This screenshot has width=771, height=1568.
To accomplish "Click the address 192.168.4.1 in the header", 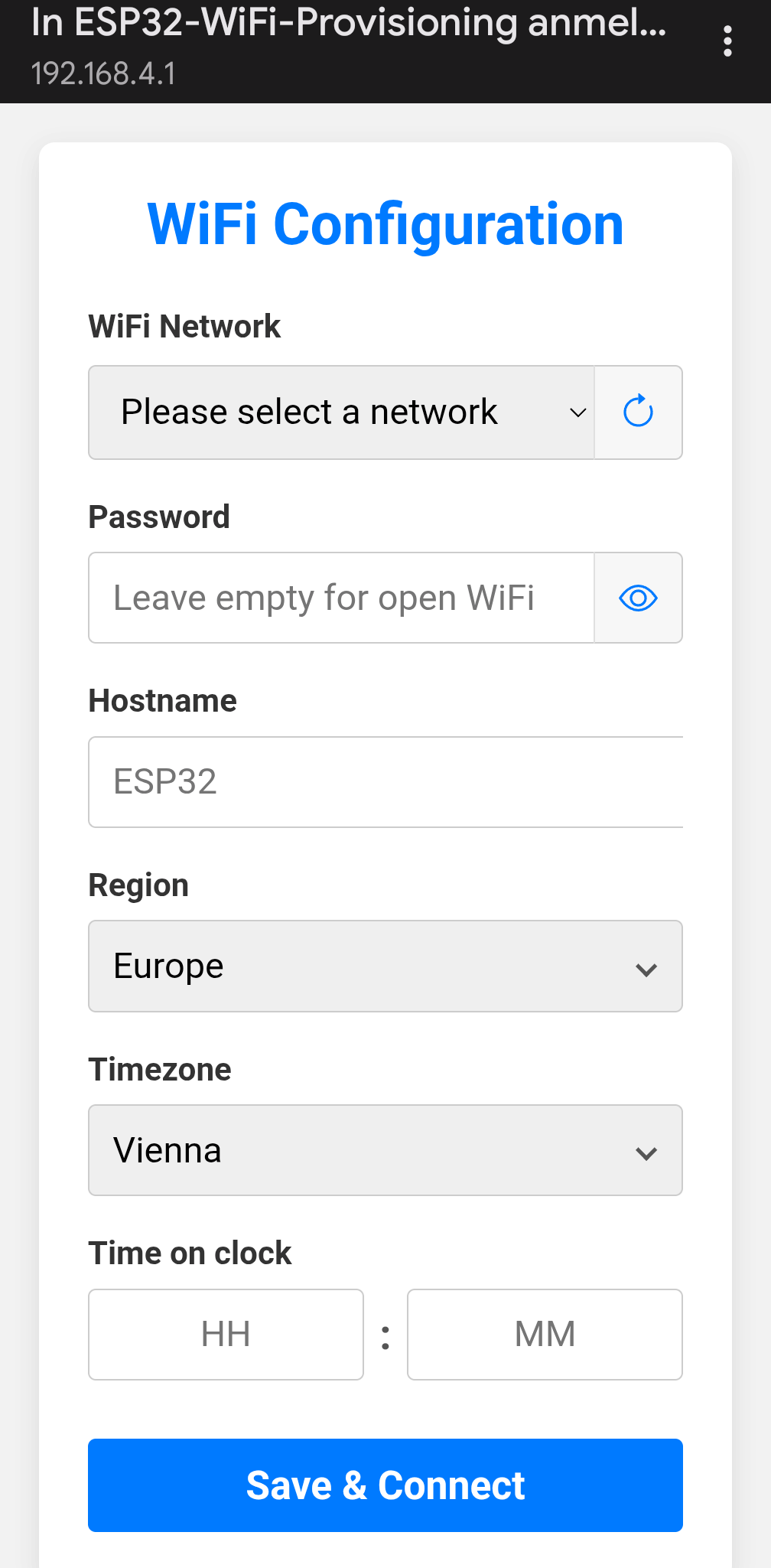I will click(x=102, y=74).
